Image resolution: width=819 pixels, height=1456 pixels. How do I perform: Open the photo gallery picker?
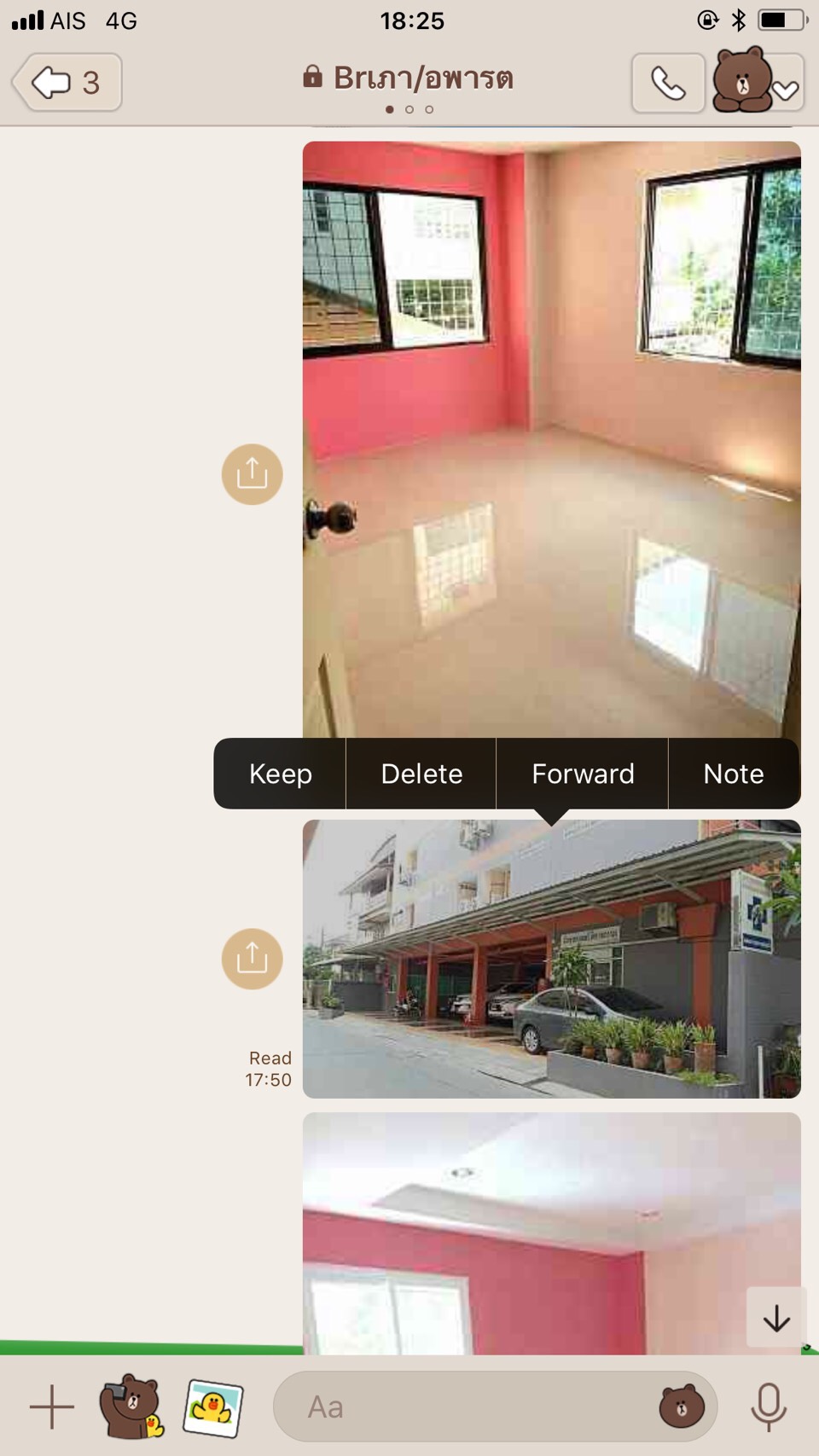tap(212, 1408)
